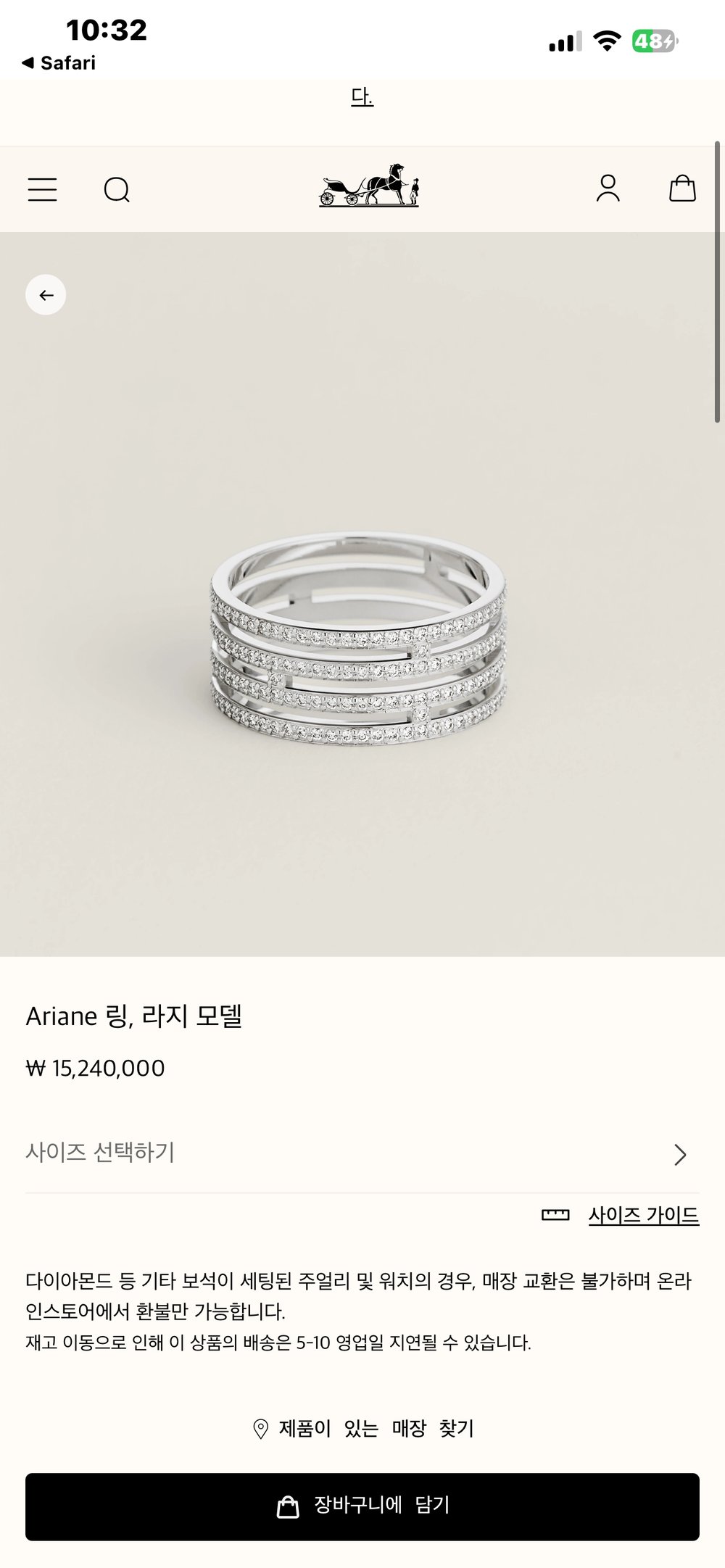The width and height of the screenshot is (725, 1568).
Task: Add ring with 장바구니에 담기
Action: pyautogui.click(x=362, y=1506)
